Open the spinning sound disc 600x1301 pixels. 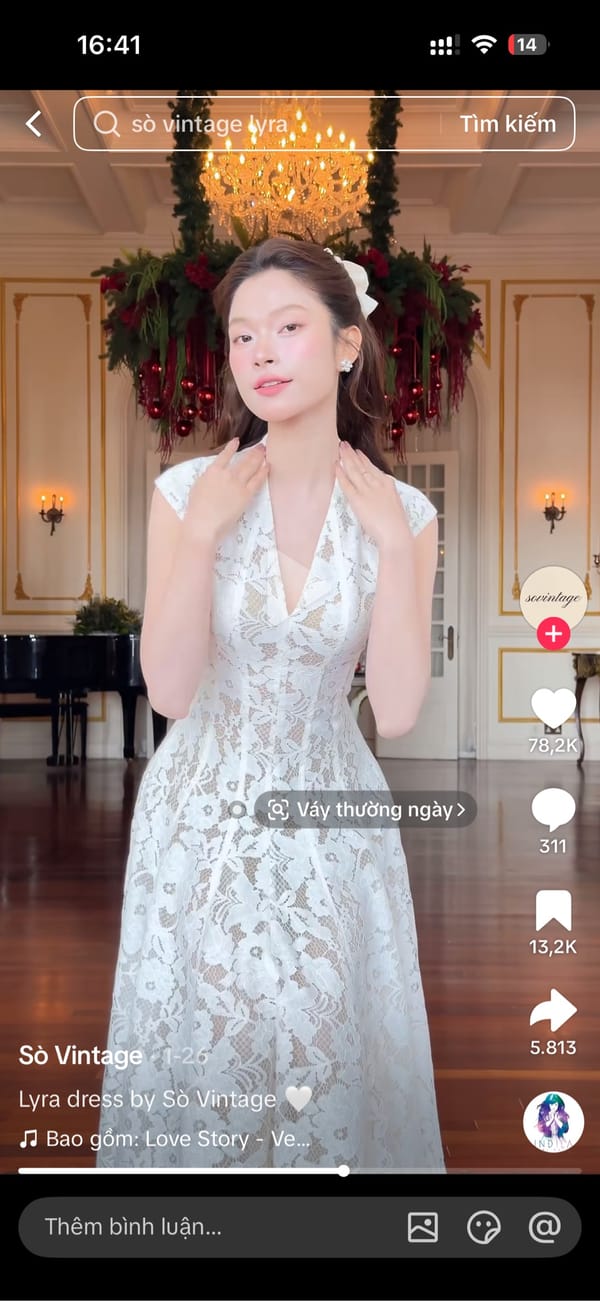(553, 1122)
